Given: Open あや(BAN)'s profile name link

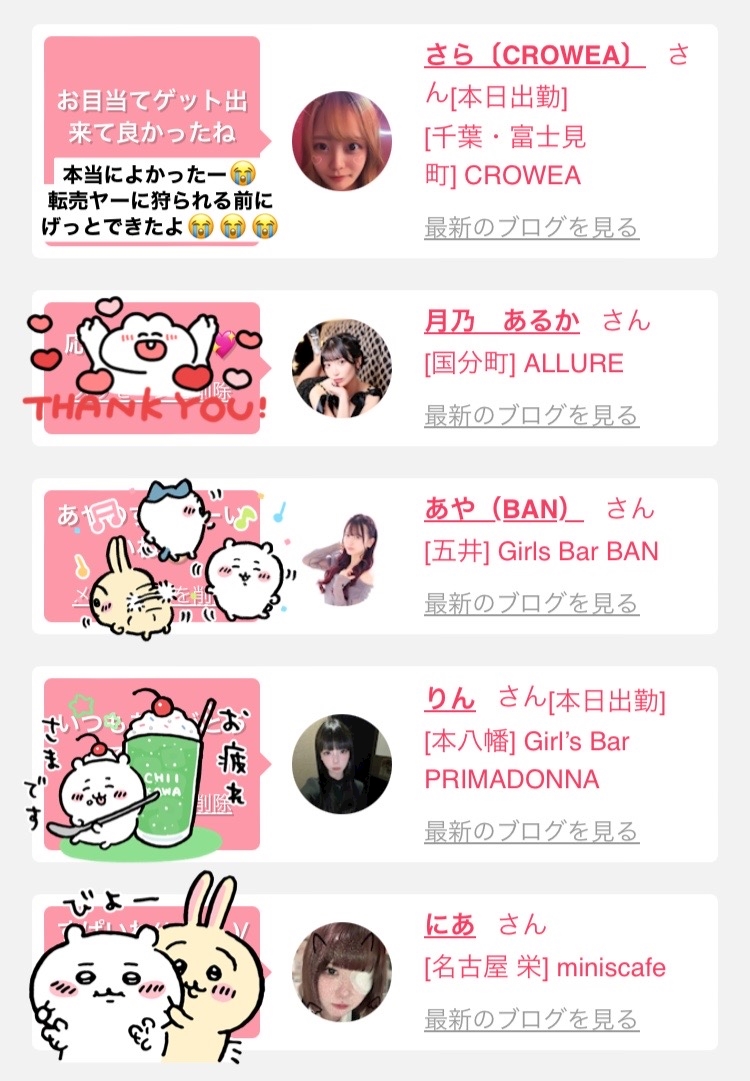Looking at the screenshot, I should coord(503,509).
